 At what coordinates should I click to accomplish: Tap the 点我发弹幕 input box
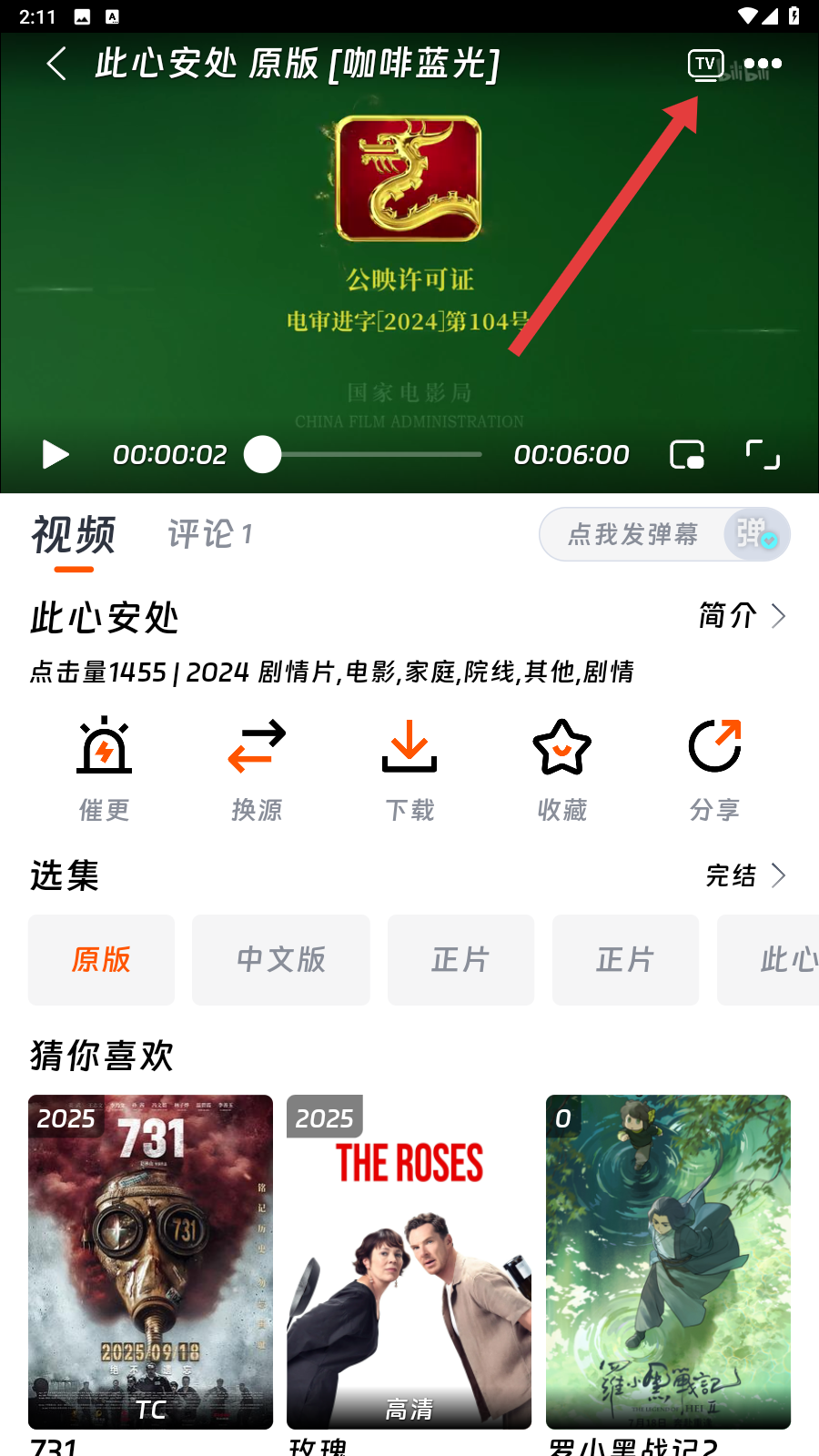[632, 534]
